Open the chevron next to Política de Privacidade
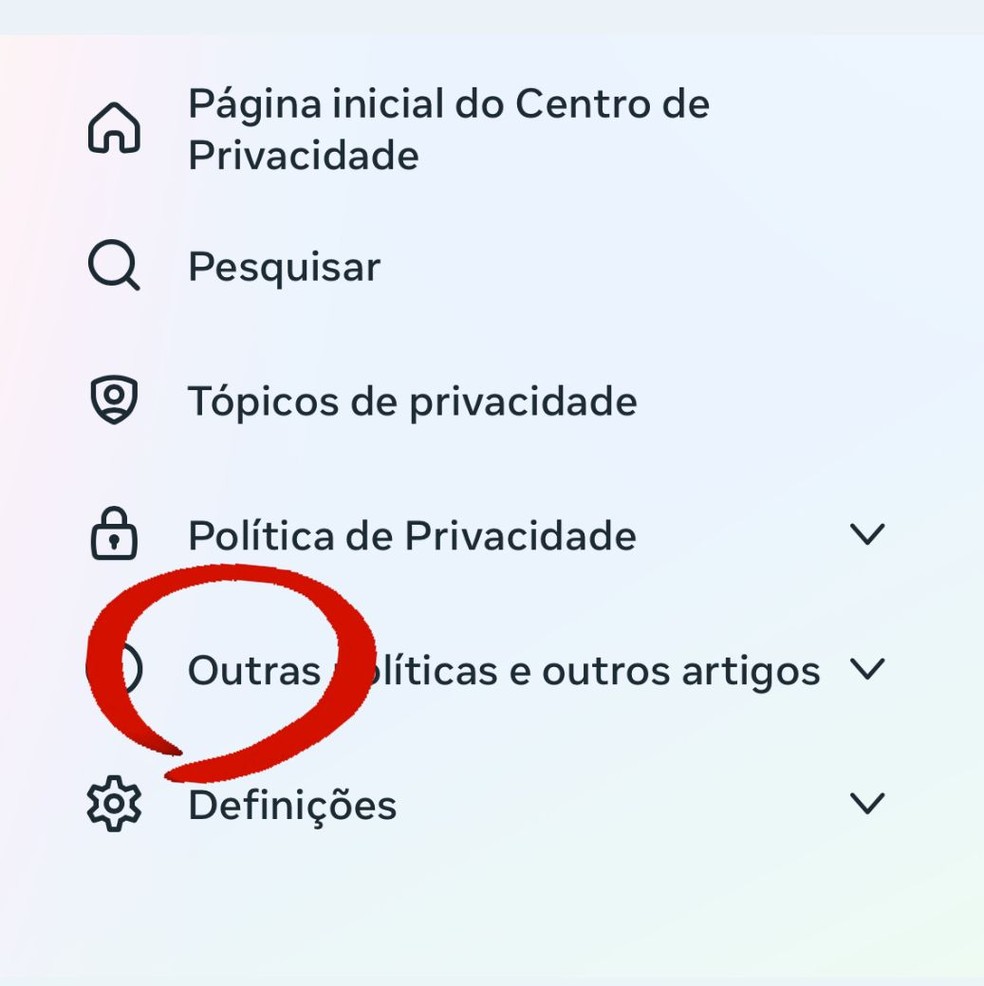Viewport: 984px width, 986px height. click(x=868, y=534)
